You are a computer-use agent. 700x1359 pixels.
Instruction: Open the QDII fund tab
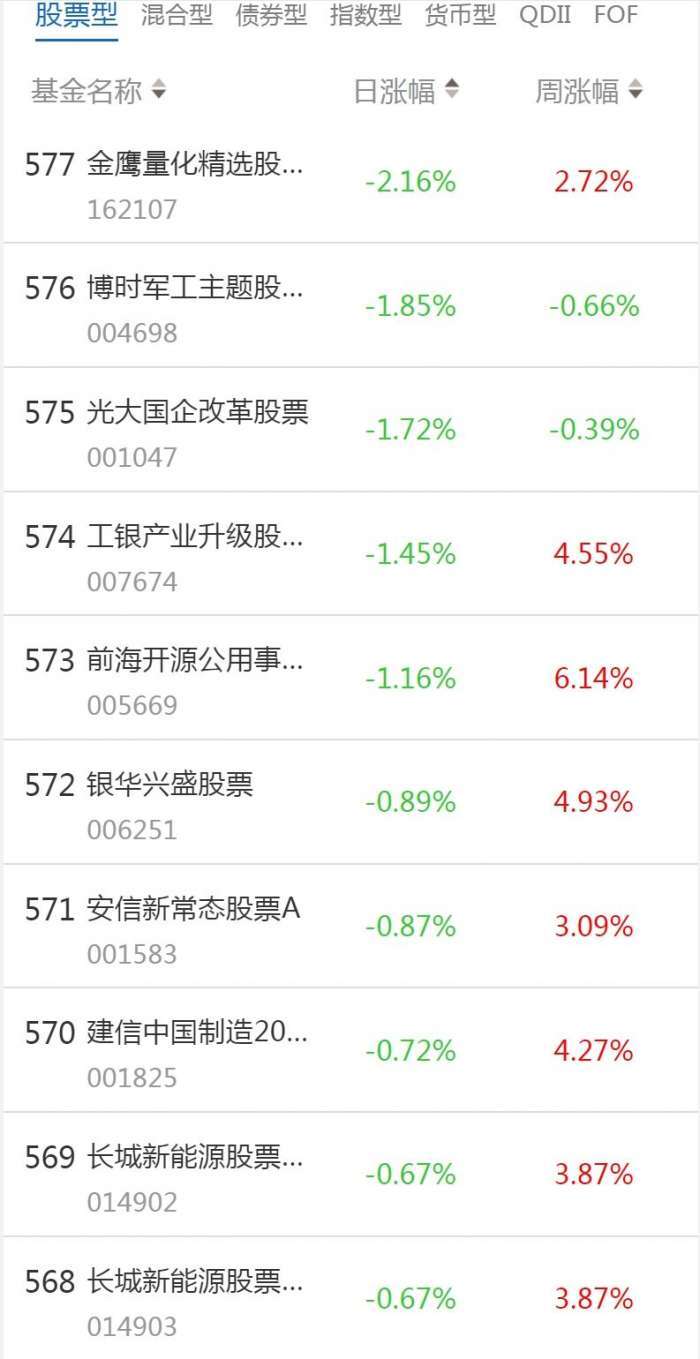point(545,15)
